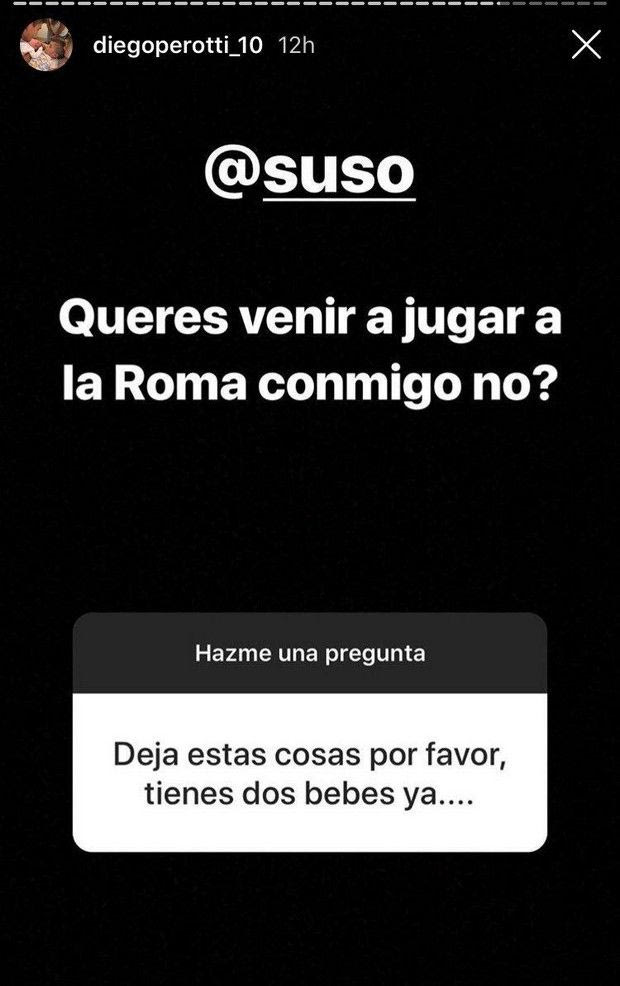Close the story viewer
Screen dimensions: 620x986
pos(585,45)
